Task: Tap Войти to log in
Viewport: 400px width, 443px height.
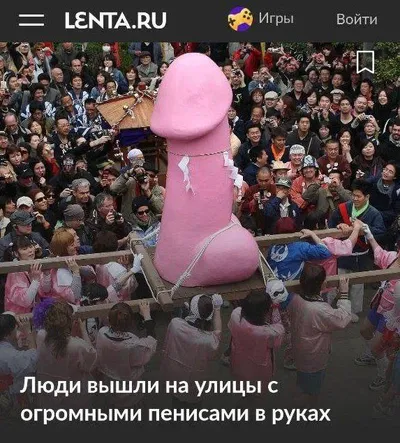Action: click(x=357, y=19)
